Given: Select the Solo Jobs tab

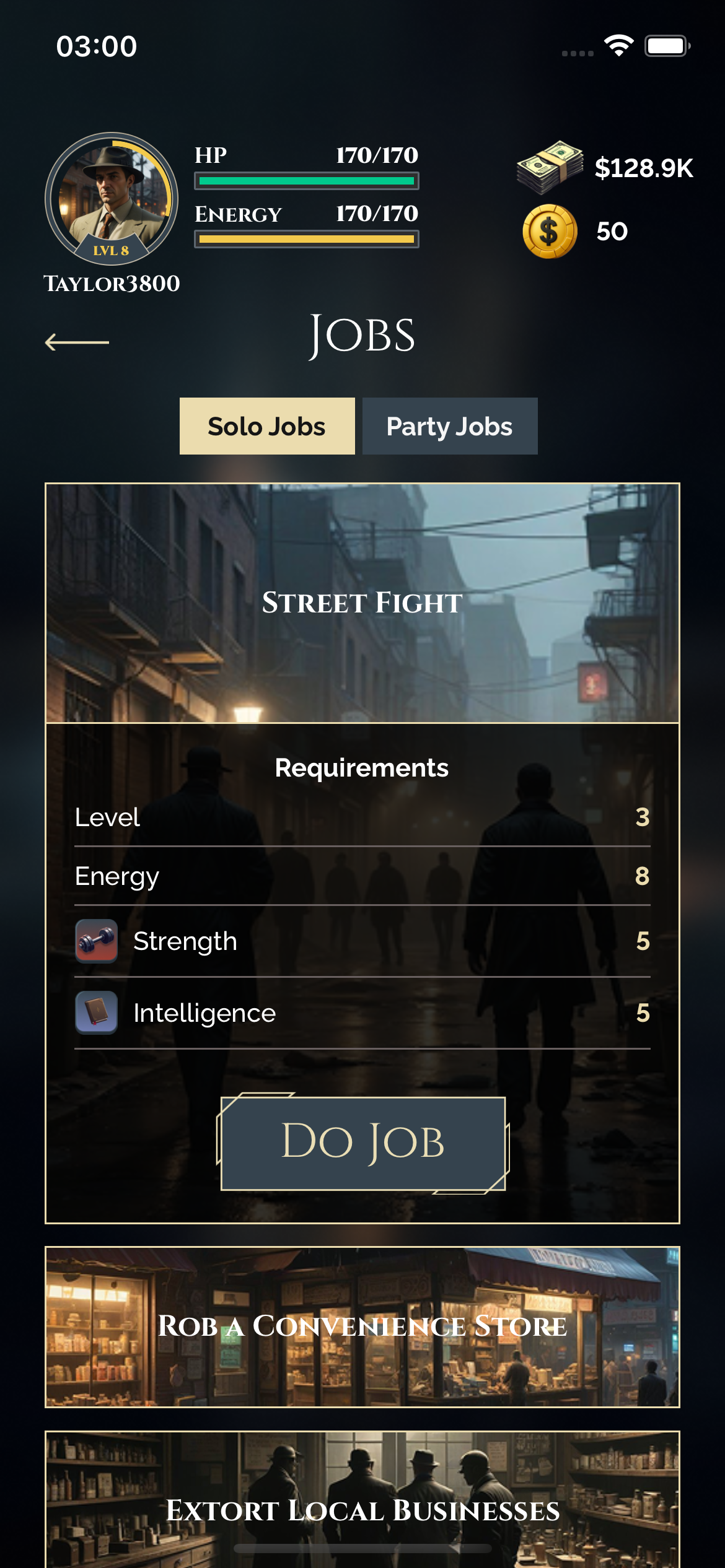Looking at the screenshot, I should 267,426.
